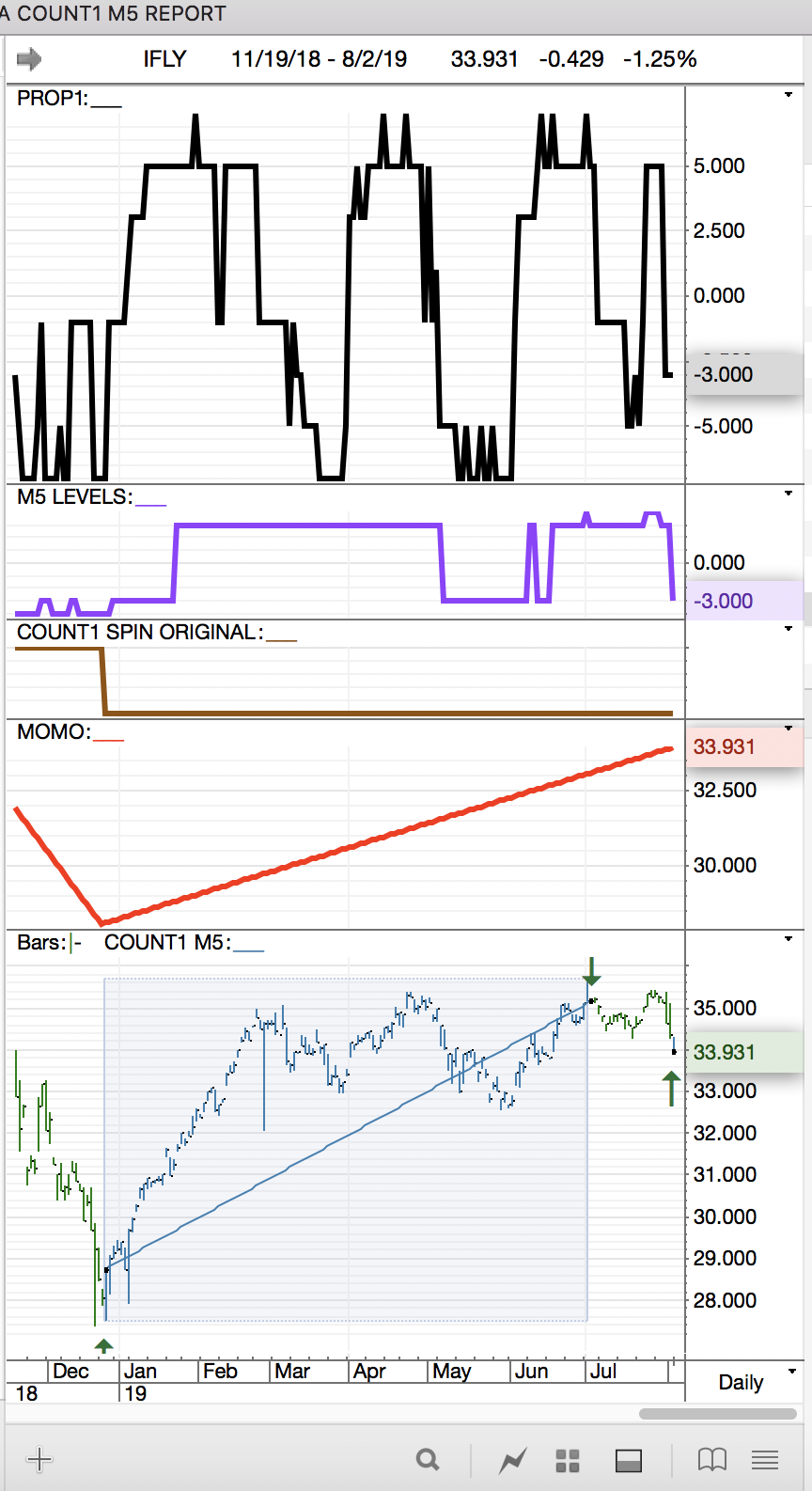812x1491 pixels.
Task: Open the list menu icon
Action: [x=765, y=1460]
